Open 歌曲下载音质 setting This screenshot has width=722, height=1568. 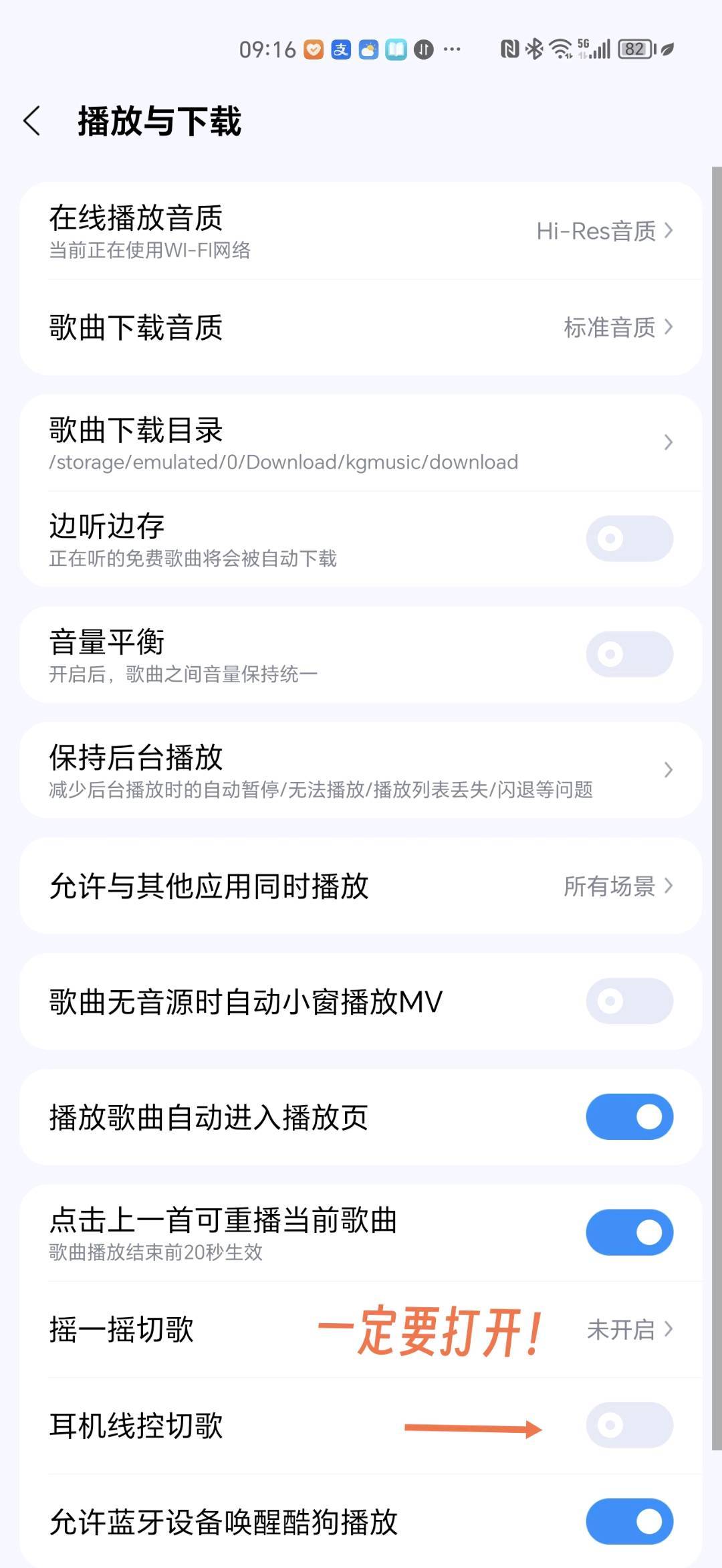pyautogui.click(x=361, y=327)
